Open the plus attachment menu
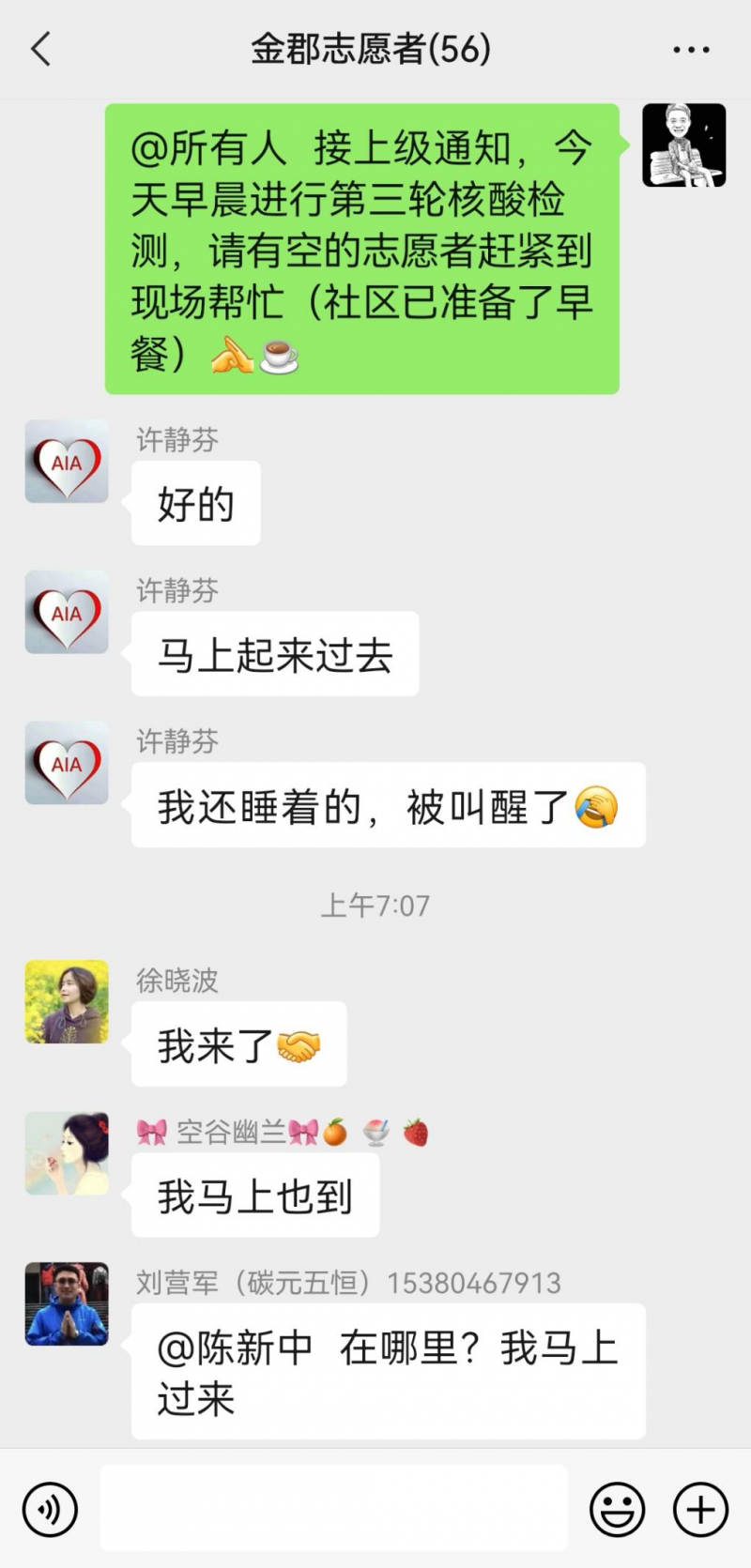This screenshot has width=751, height=1568. click(700, 1510)
